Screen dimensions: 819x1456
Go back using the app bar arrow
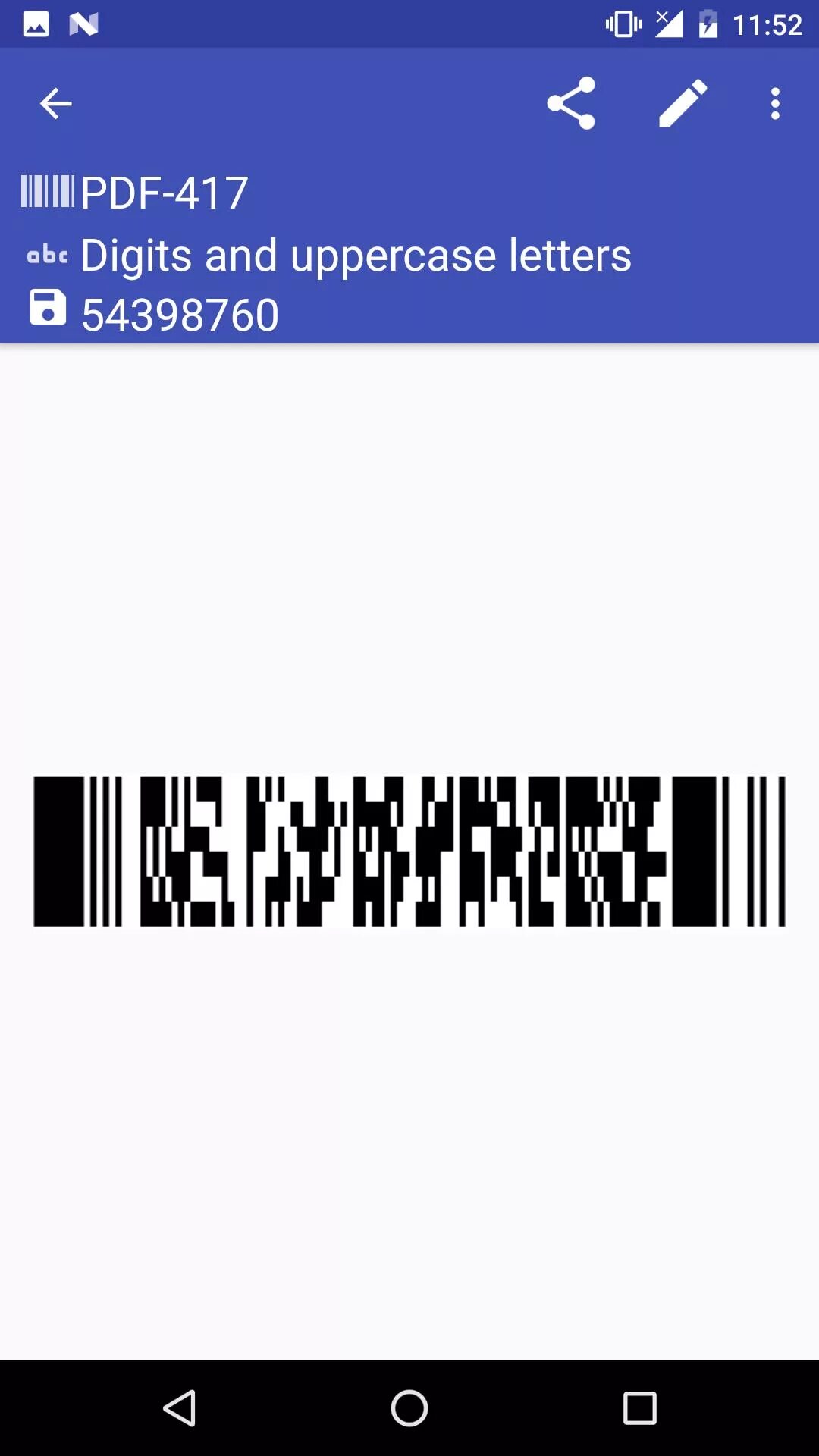55,103
